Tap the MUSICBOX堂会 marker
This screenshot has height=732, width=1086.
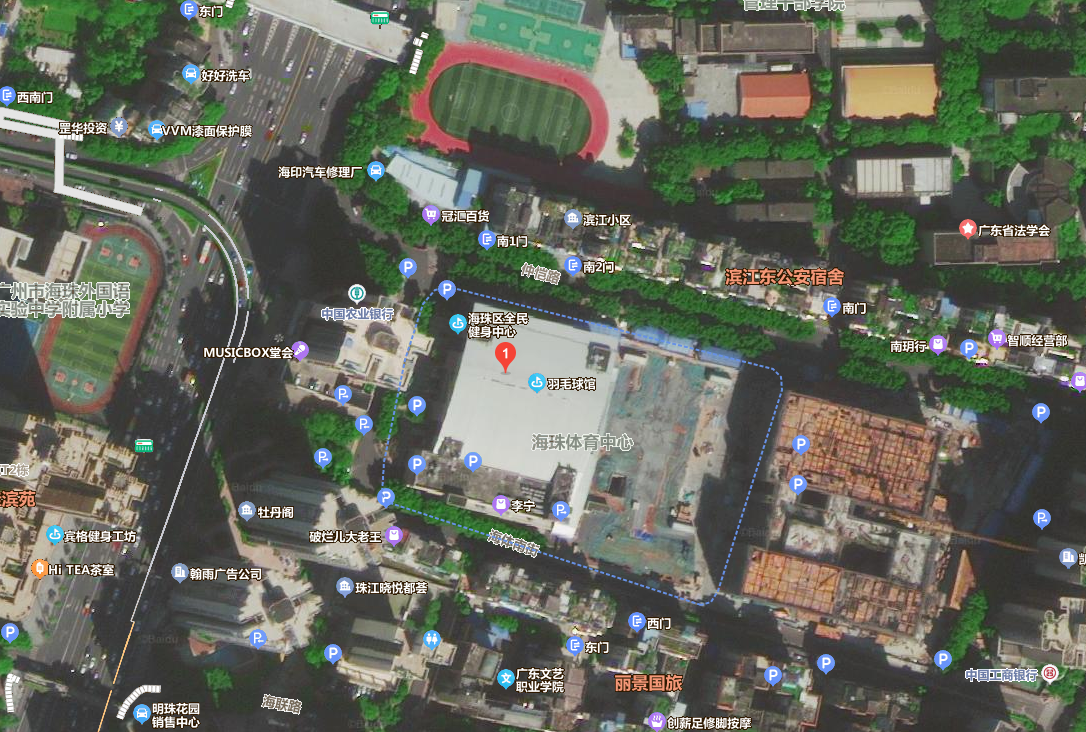click(x=300, y=351)
